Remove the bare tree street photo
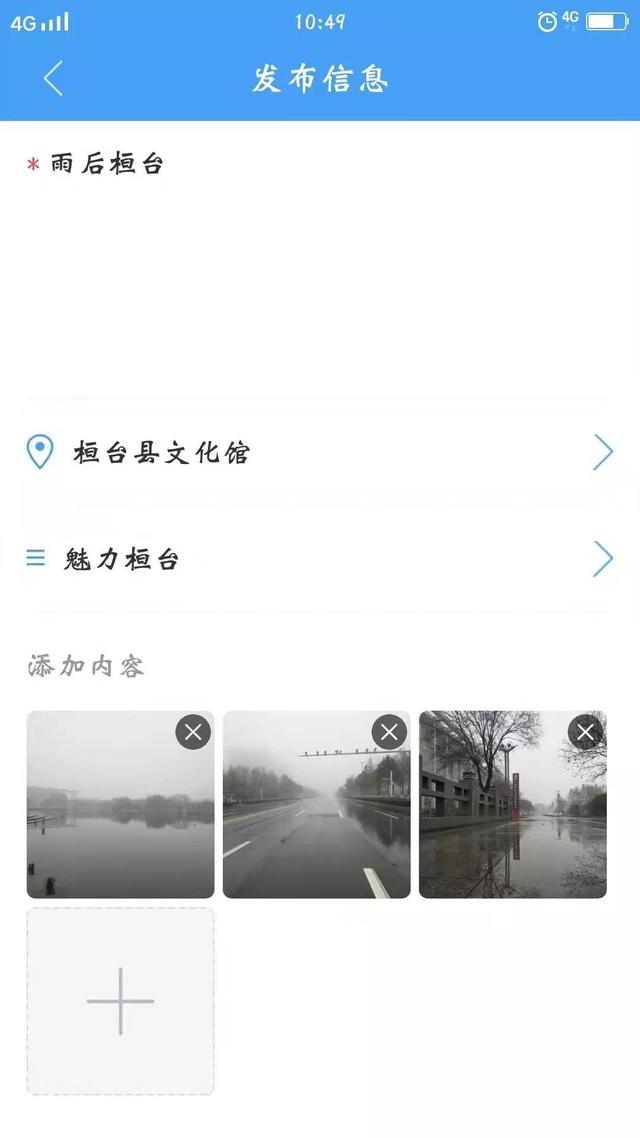Screen dimensions: 640x1138 click(586, 732)
